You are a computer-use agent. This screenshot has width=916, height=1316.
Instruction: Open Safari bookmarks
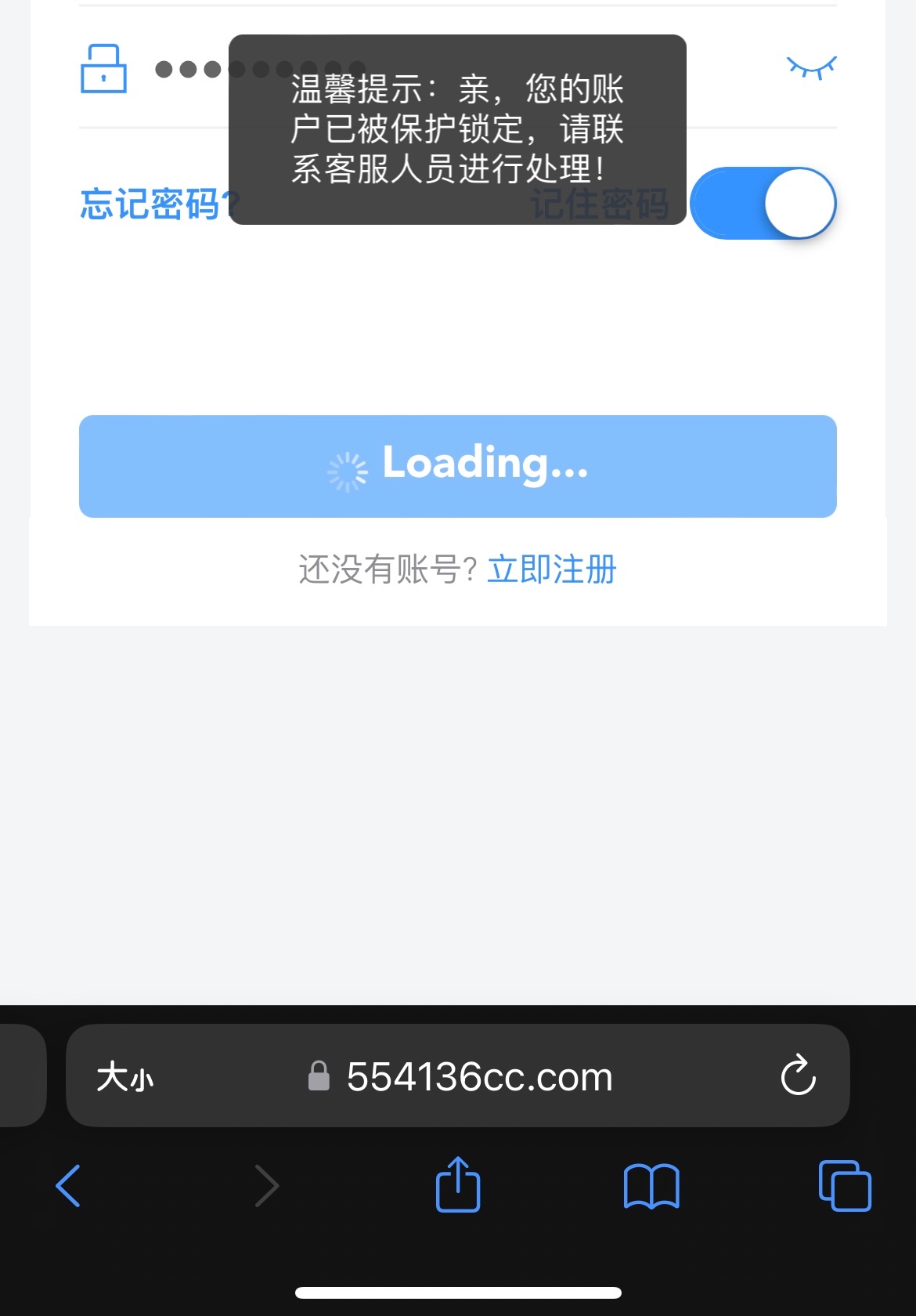[651, 1185]
